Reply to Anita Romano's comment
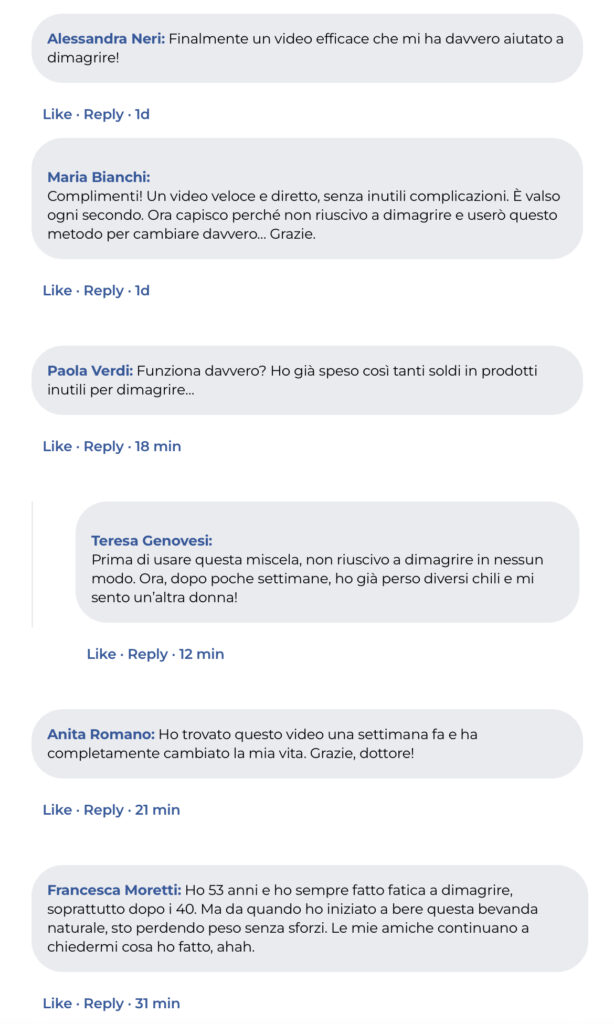 coord(103,810)
